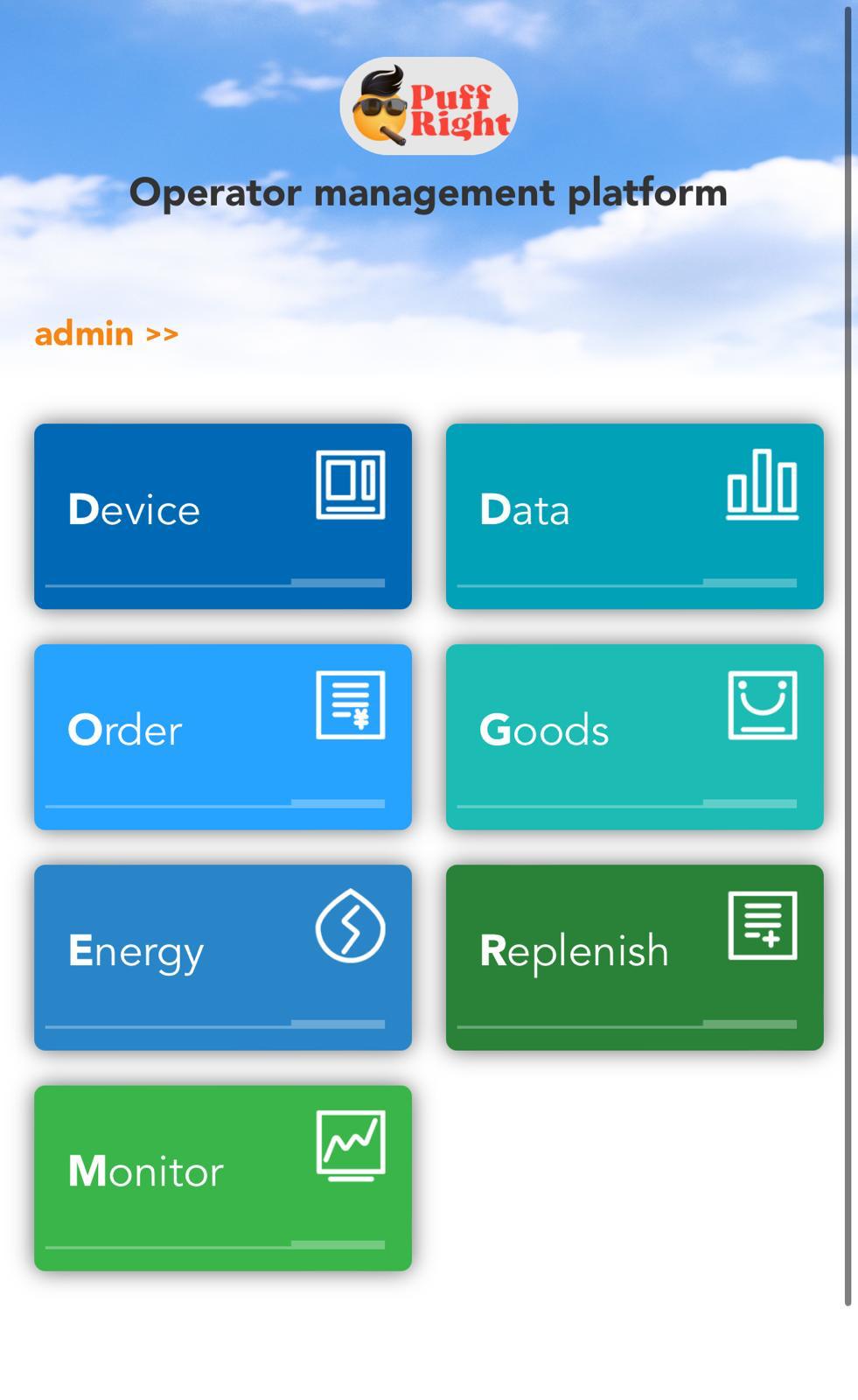The image size is (858, 1400).
Task: Click the Operator management platform title
Action: [429, 192]
